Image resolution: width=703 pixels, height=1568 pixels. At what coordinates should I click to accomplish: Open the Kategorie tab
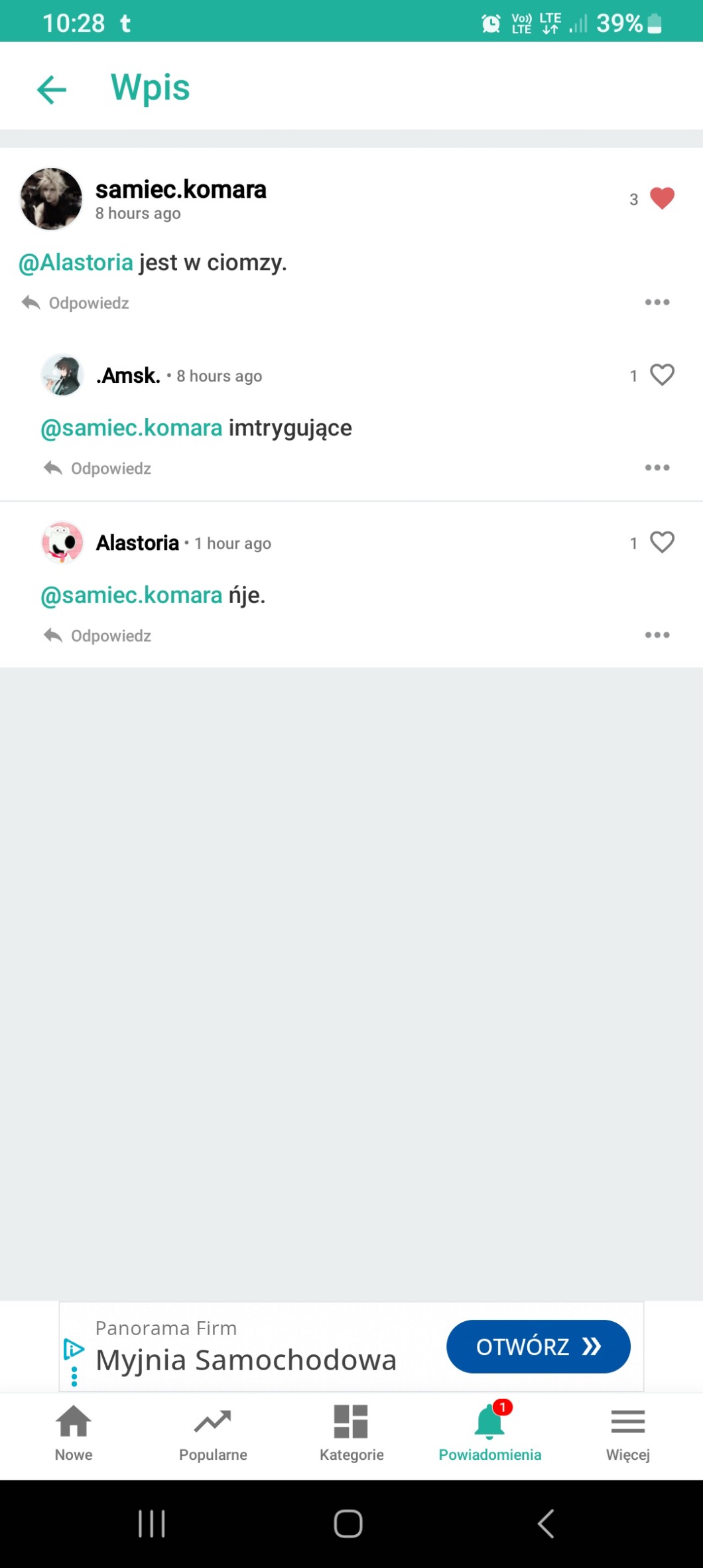pyautogui.click(x=351, y=1433)
